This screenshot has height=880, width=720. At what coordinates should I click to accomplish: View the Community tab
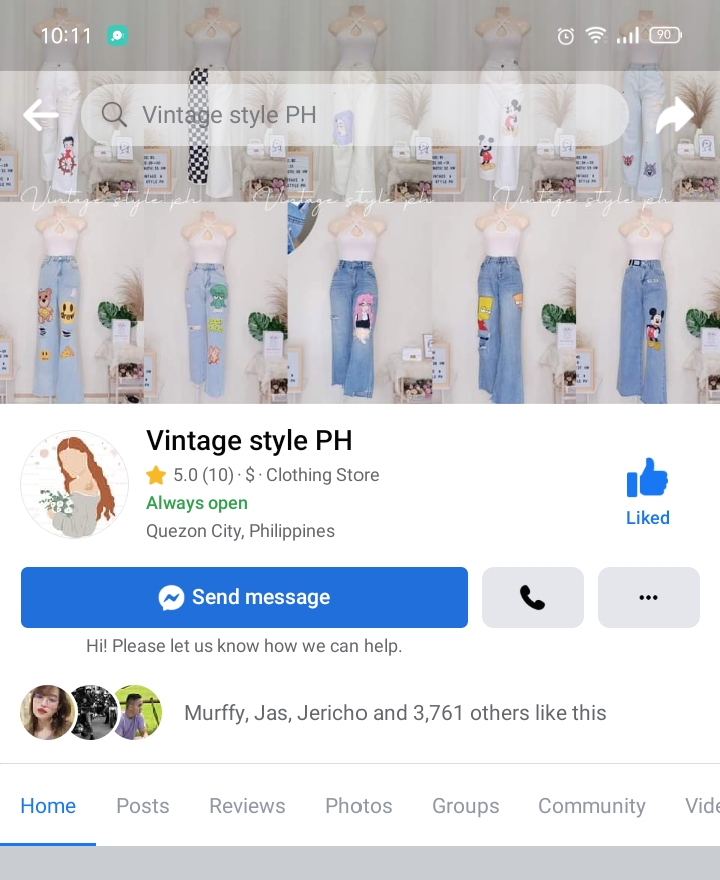coord(592,806)
